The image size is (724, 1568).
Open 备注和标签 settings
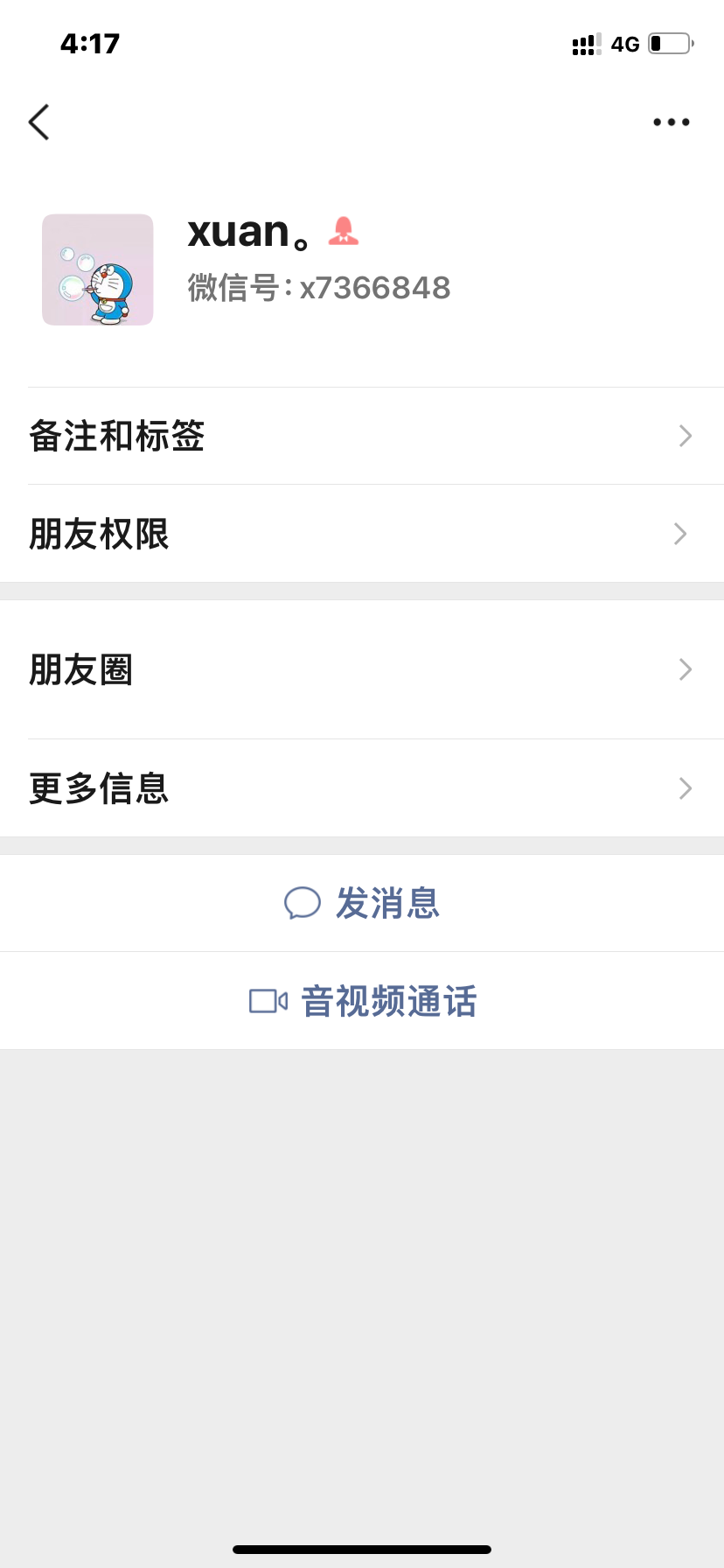362,435
